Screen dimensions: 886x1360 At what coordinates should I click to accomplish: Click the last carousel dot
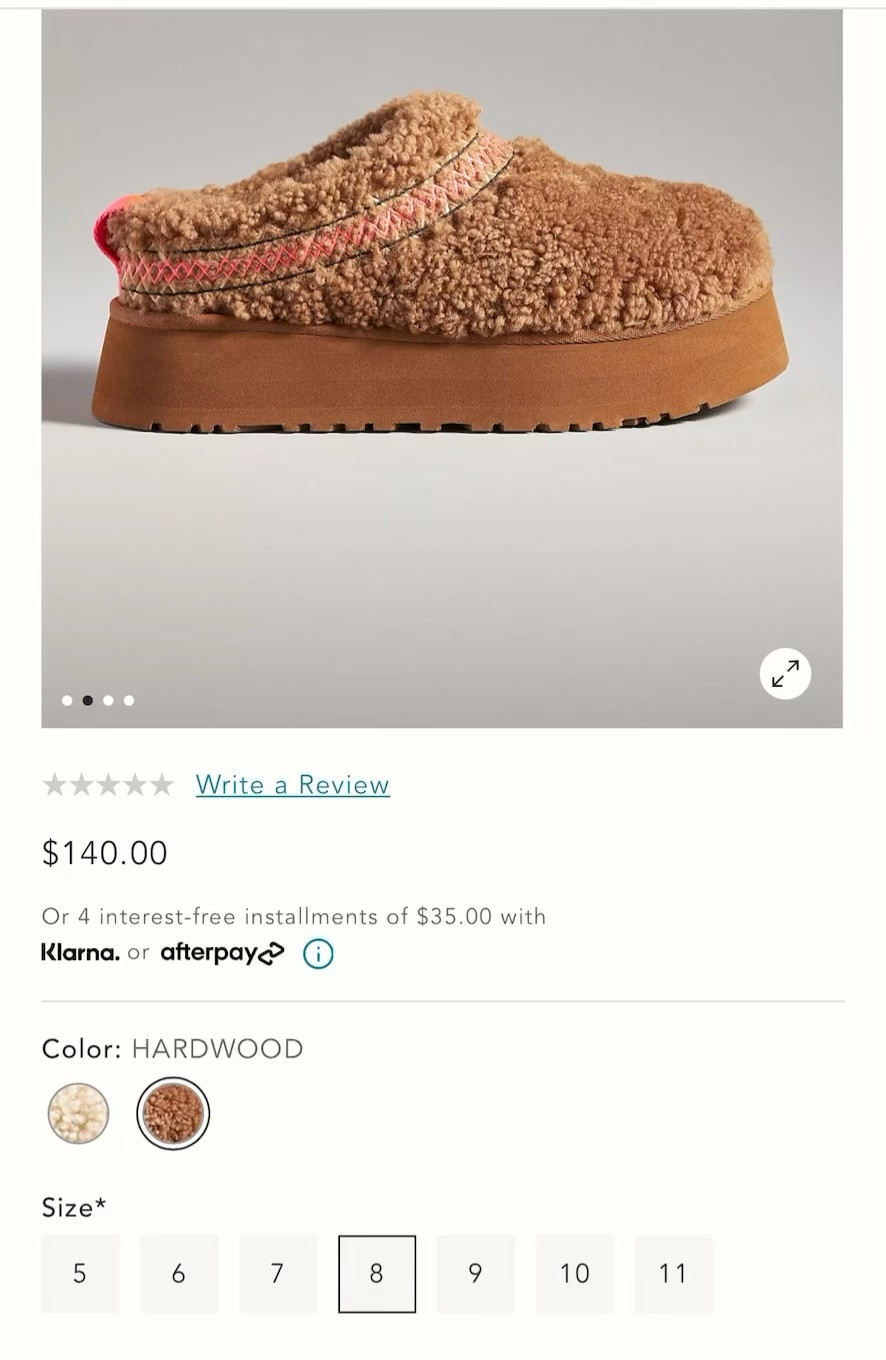click(128, 700)
